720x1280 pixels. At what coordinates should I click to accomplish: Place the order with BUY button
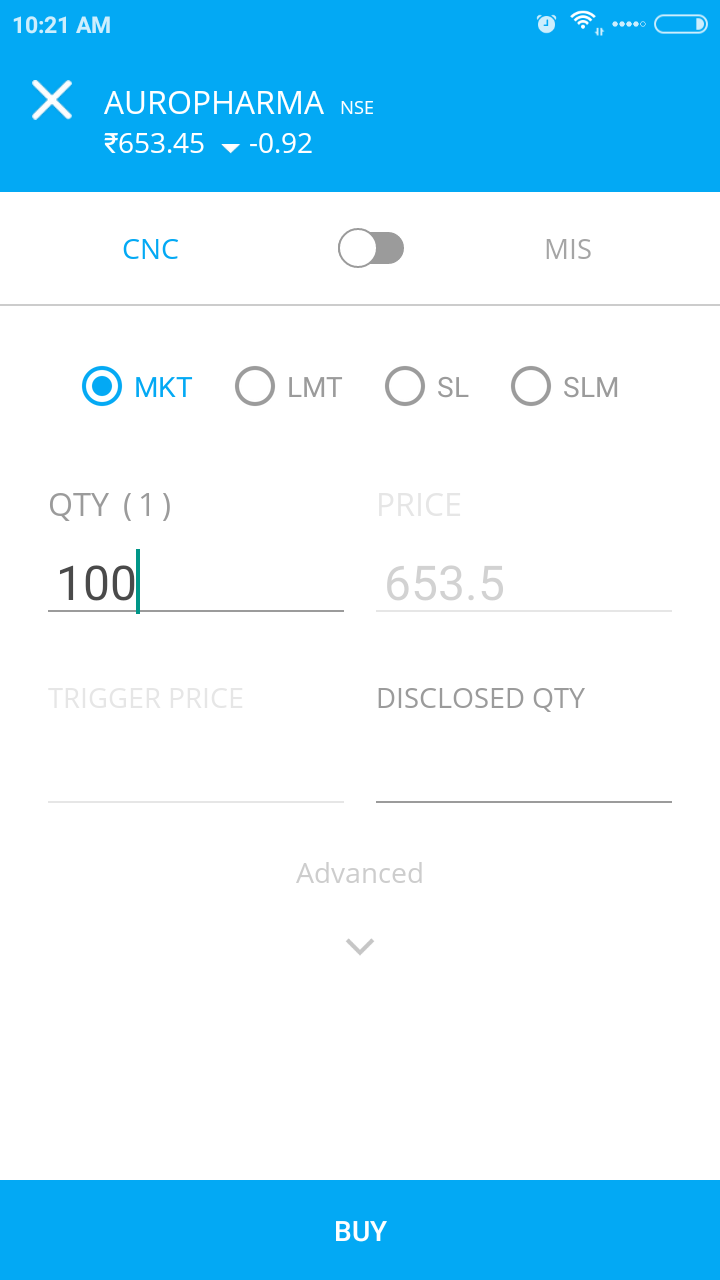tap(360, 1230)
